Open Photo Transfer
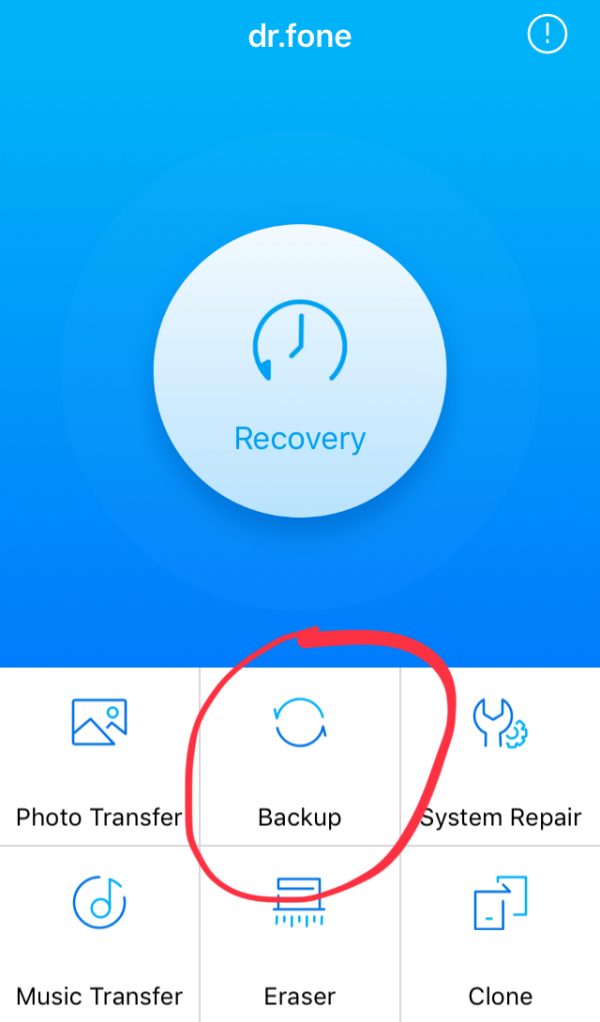Screen dimensions: 600x1022 tap(99, 758)
